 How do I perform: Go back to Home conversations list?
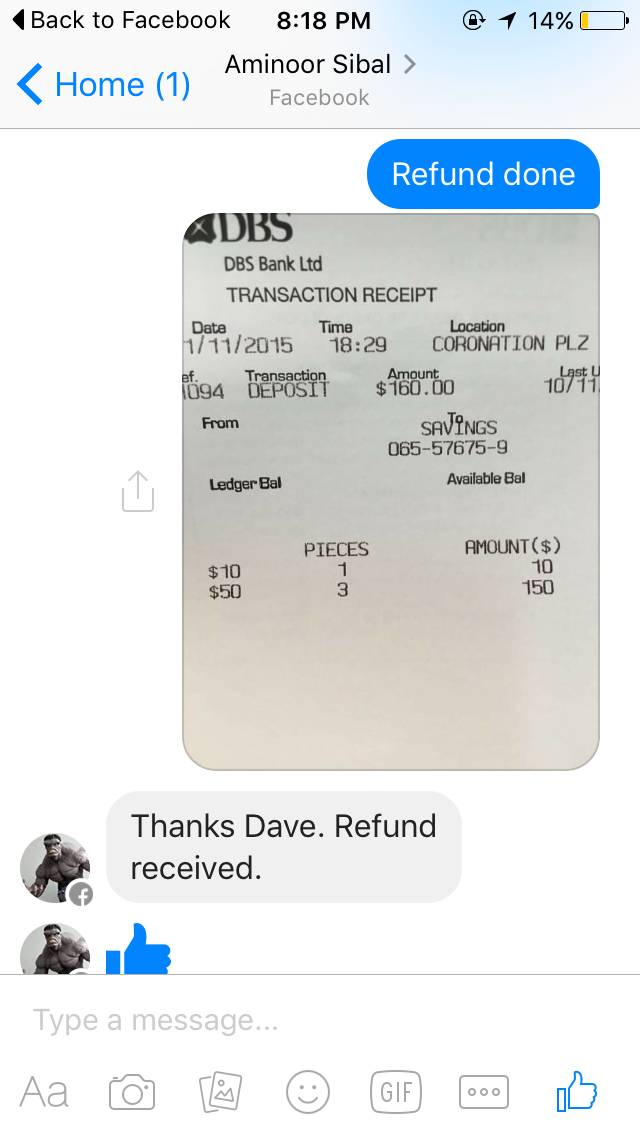(104, 85)
